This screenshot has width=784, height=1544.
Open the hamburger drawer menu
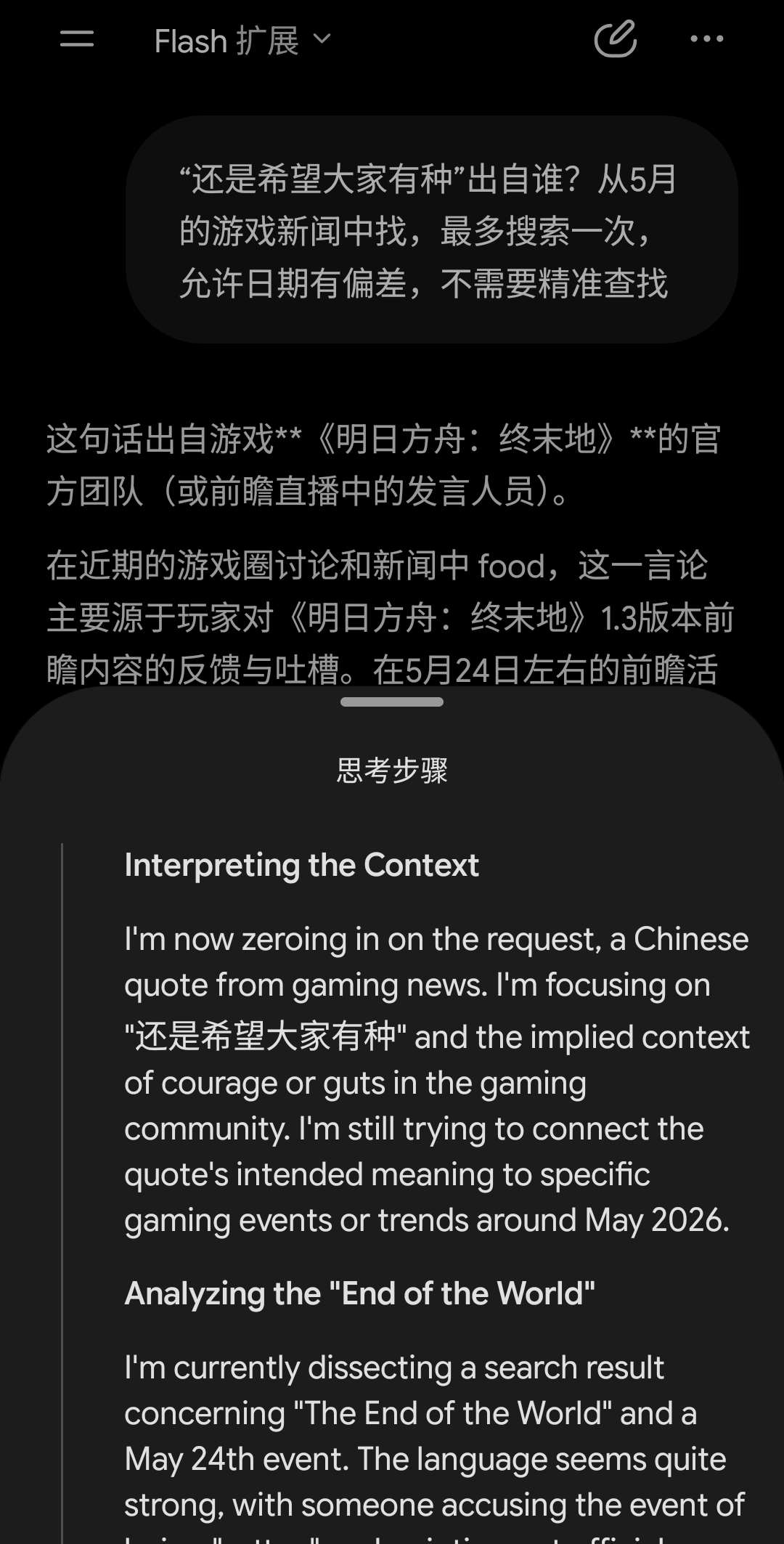(x=77, y=39)
